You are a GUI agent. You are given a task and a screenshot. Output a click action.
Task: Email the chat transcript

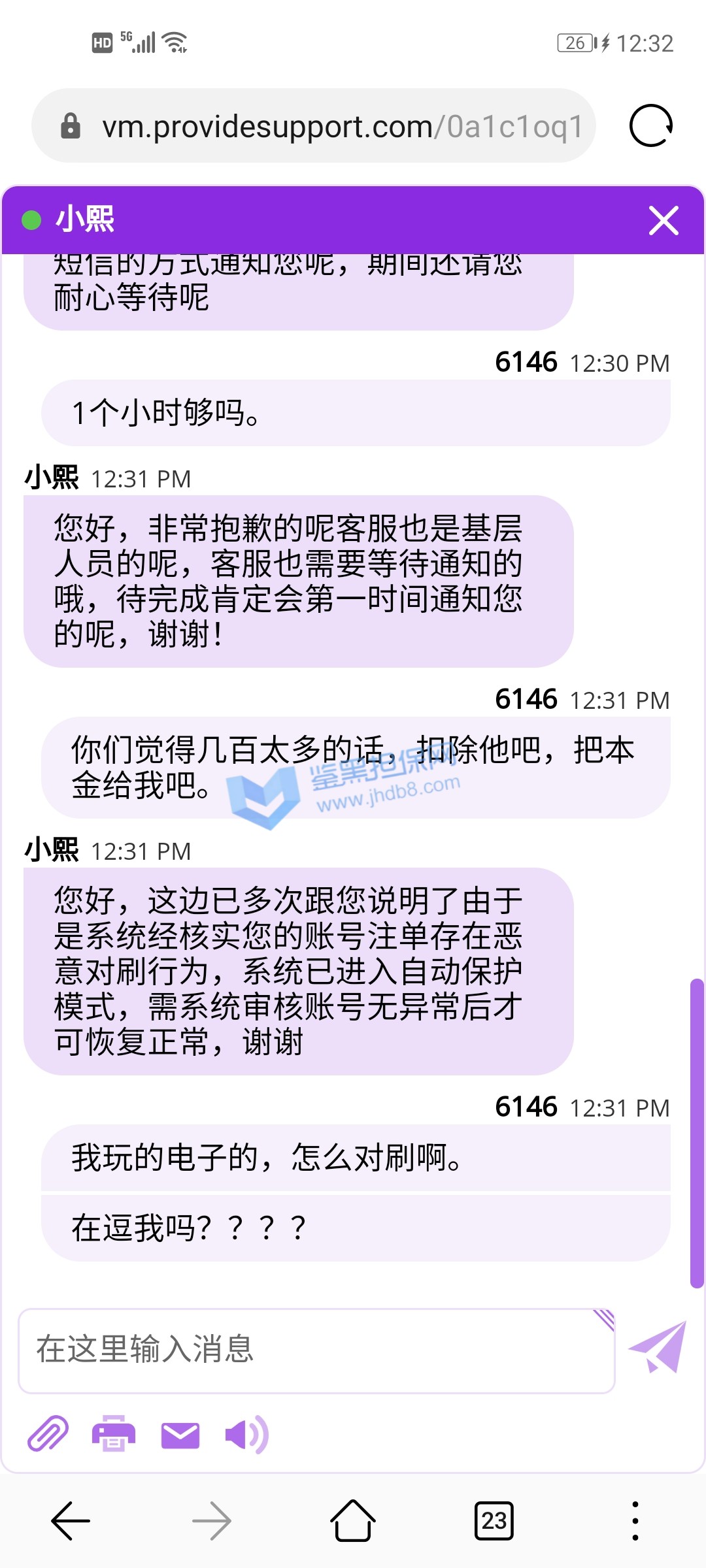tap(180, 1435)
